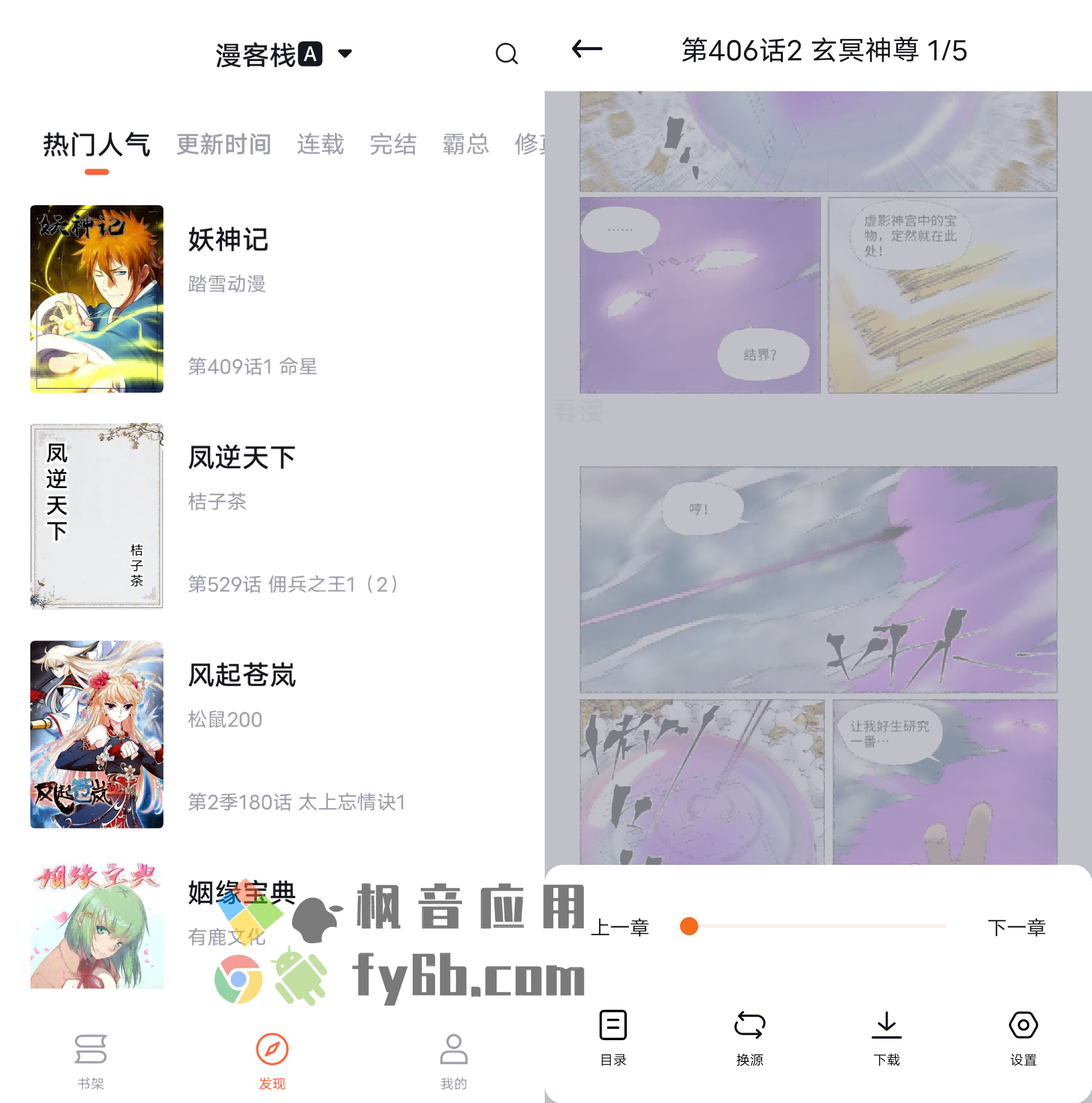Open the comic 凤逆天下
The height and width of the screenshot is (1103, 1092).
point(241,458)
